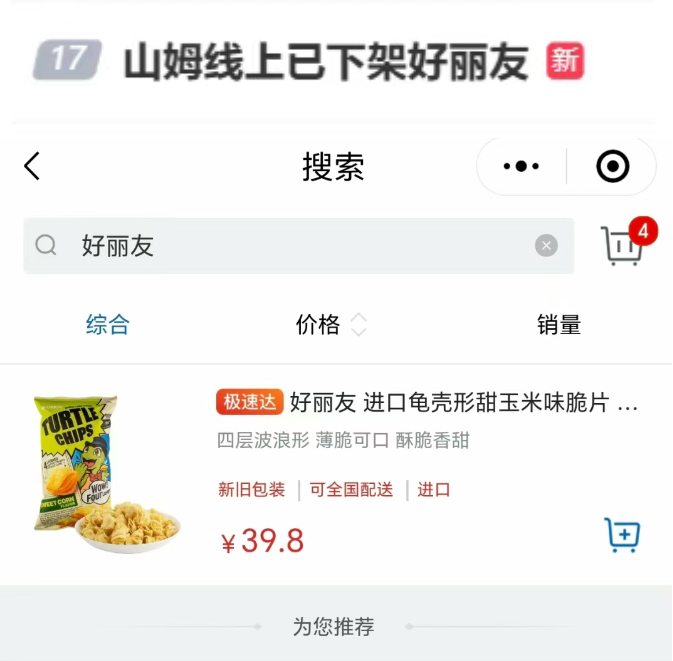
Task: Open the mini program three-dot menu
Action: (521, 166)
